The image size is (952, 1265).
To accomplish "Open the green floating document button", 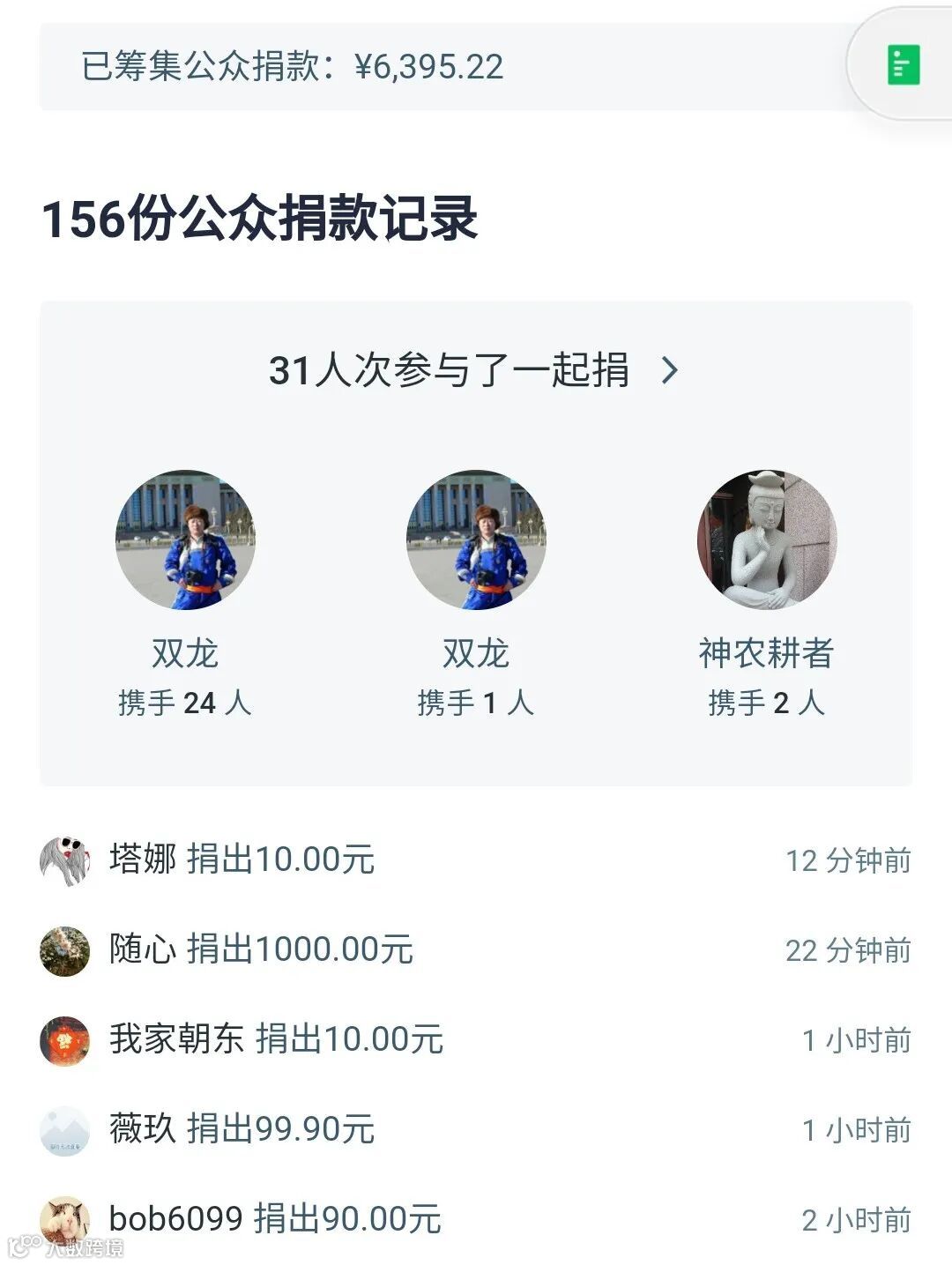I will 903,65.
